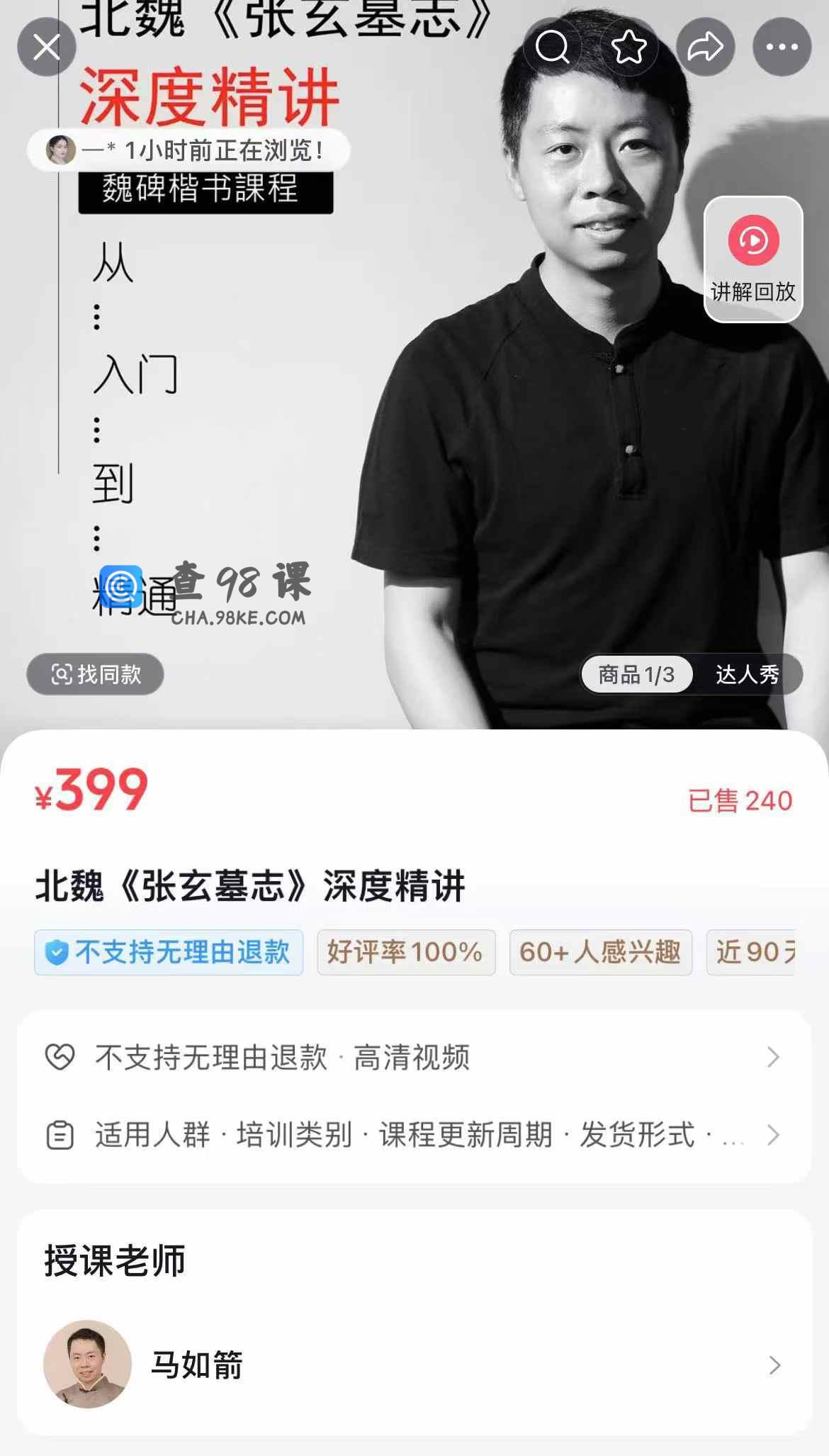The image size is (829, 1456).
Task: Open the 不支持无理由退款 · 高清视频 row
Action: pyautogui.click(x=414, y=1057)
